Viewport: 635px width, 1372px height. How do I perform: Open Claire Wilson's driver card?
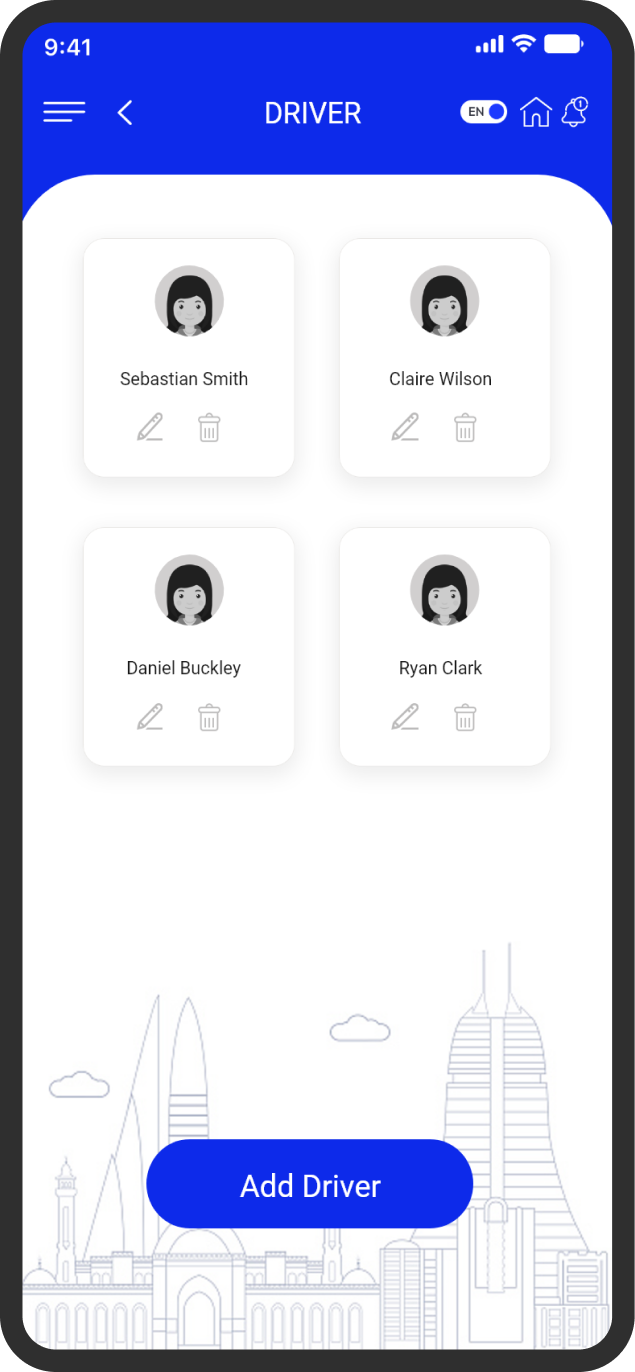coord(445,358)
